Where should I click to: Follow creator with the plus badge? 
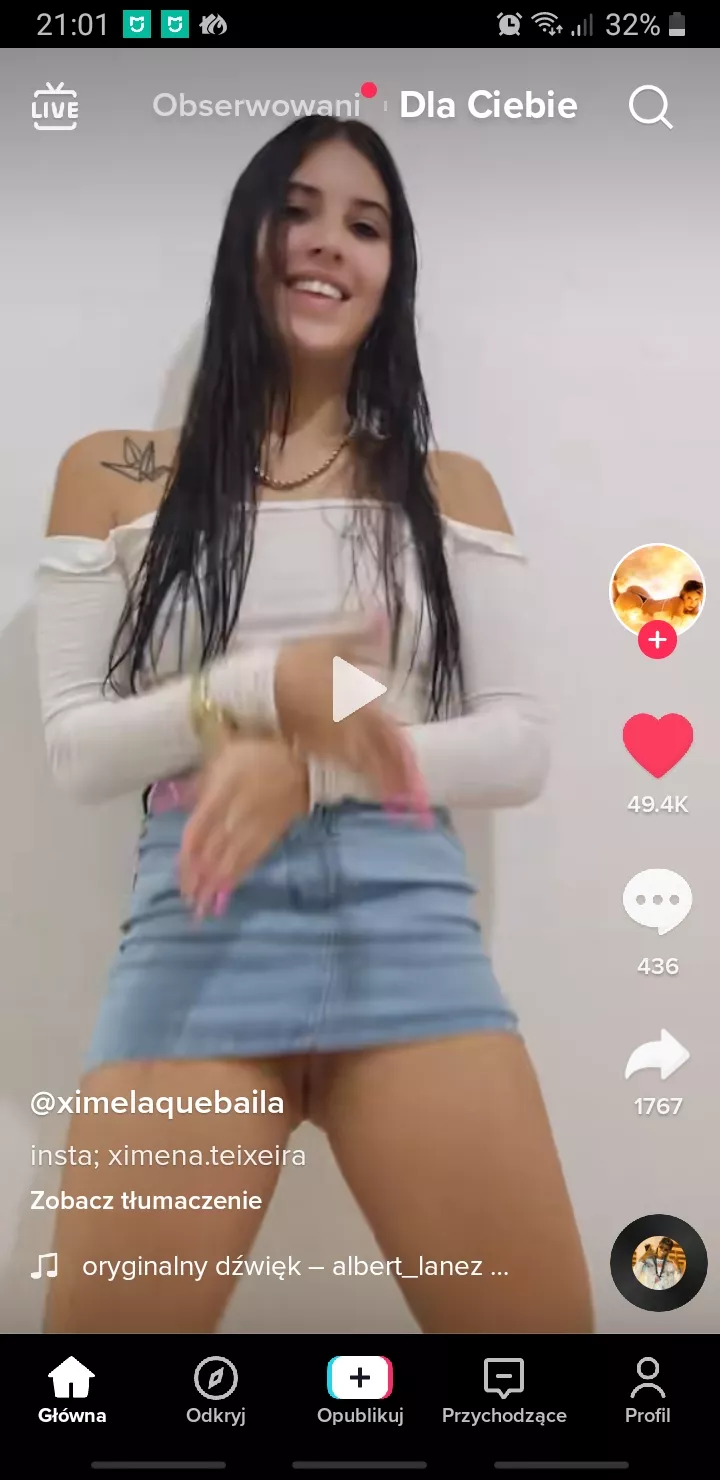coord(657,639)
